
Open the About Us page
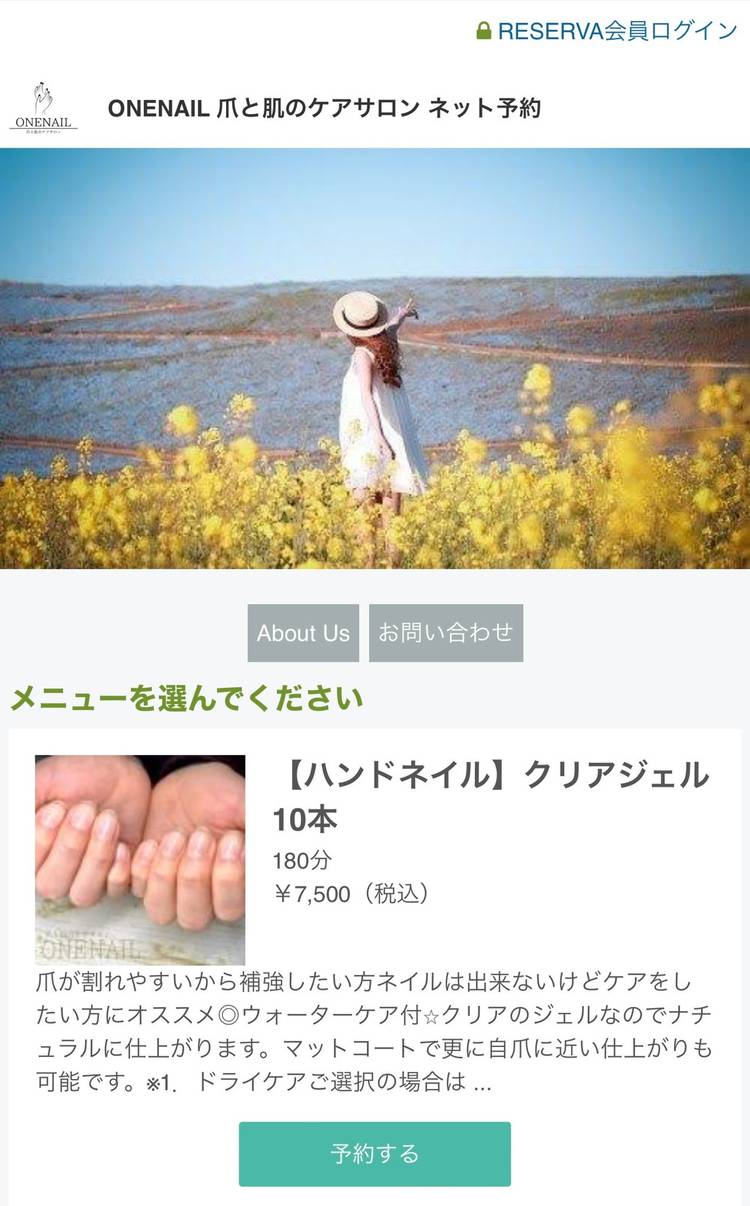(303, 633)
